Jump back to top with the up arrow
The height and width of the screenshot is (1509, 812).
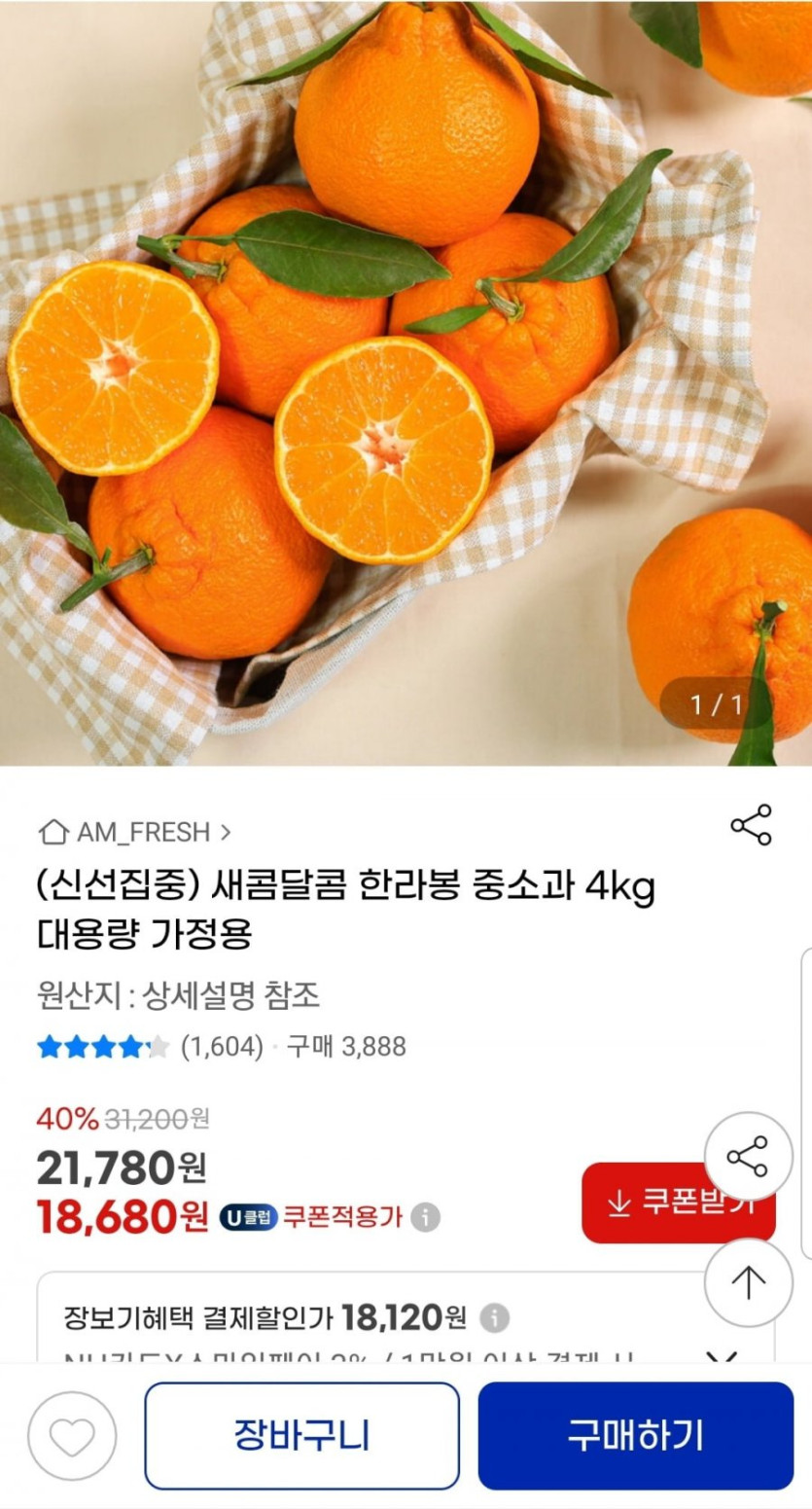748,1282
